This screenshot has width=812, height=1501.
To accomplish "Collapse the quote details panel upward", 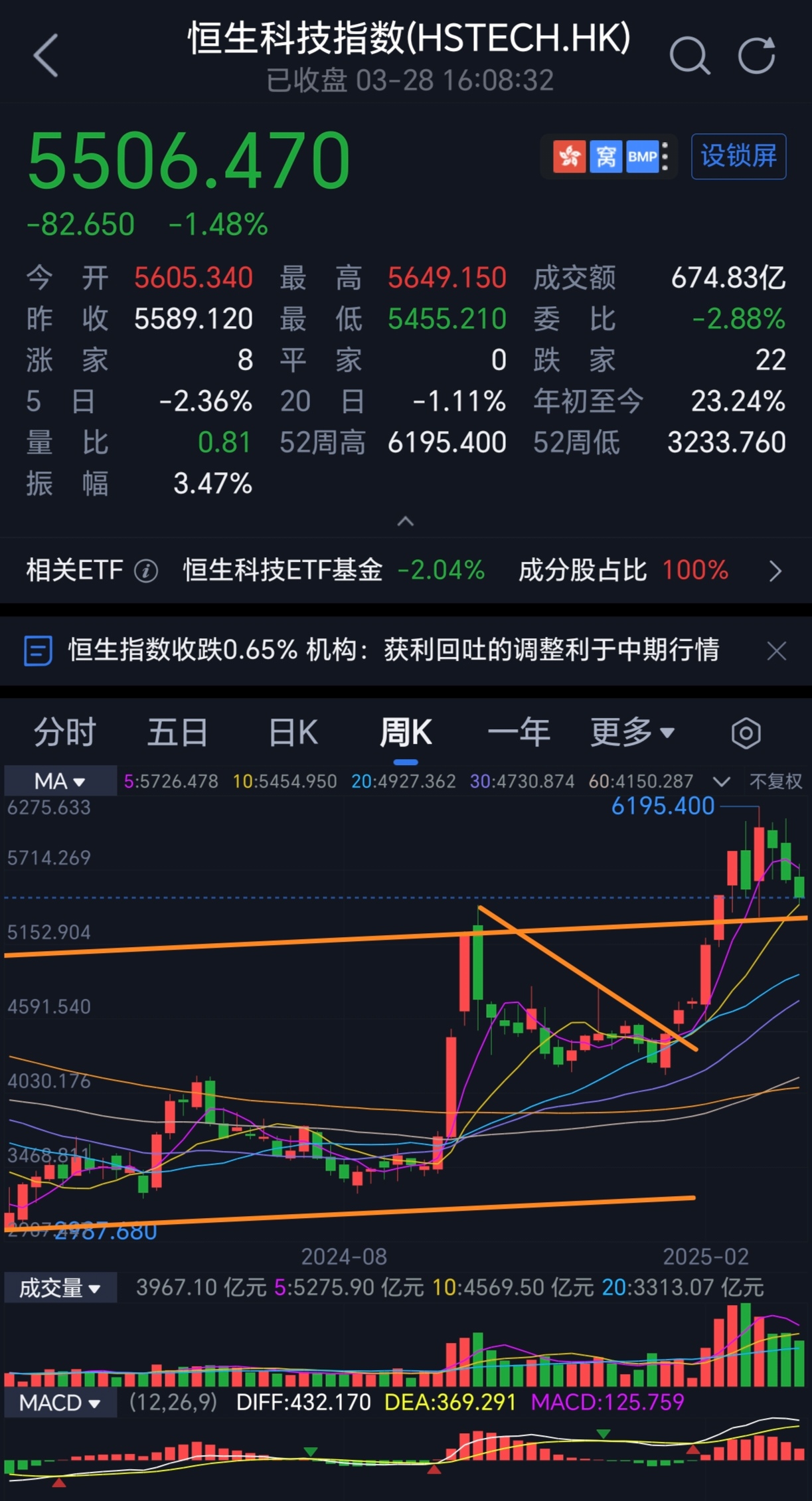I will (406, 522).
